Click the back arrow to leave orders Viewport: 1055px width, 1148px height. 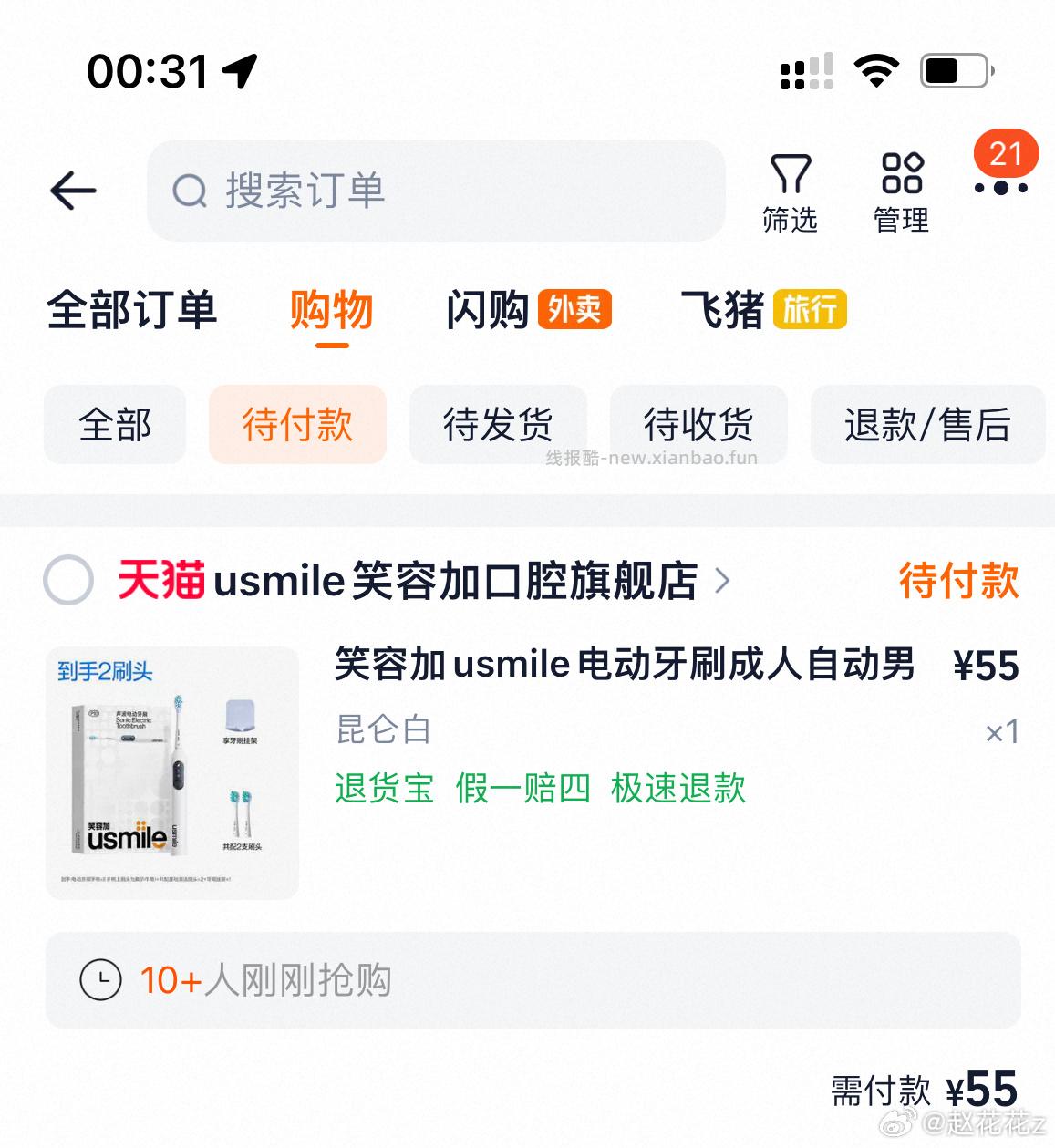point(73,190)
